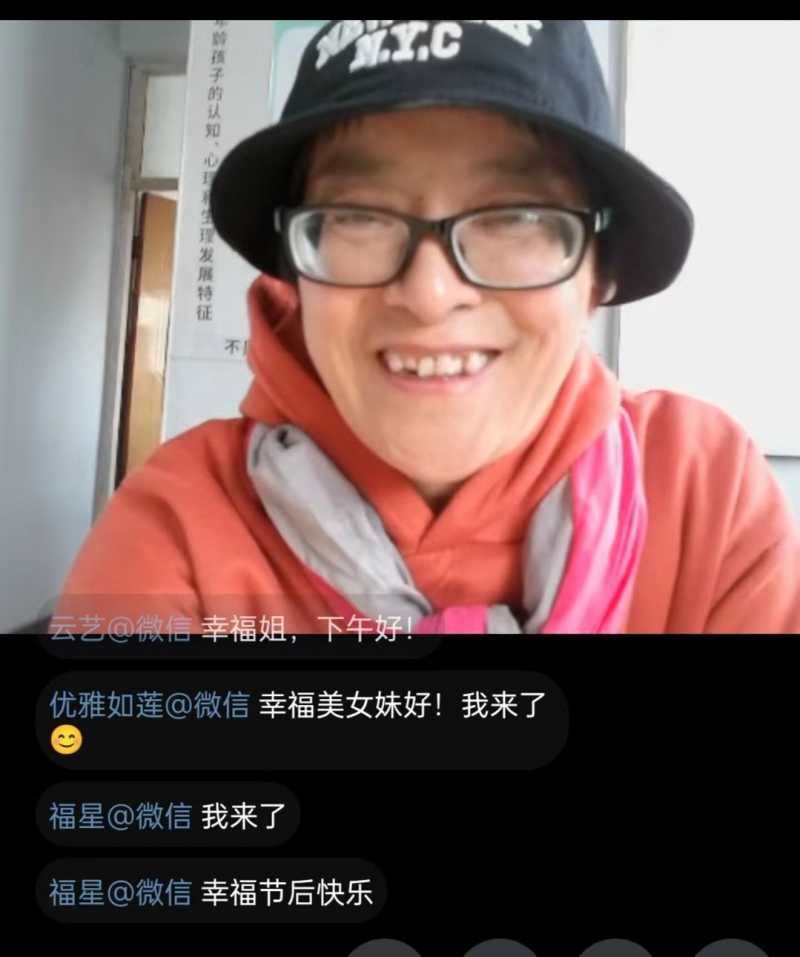Tap 云艺's comment 幸福姐，下午好
Screen dimensions: 800x957
tap(240, 632)
